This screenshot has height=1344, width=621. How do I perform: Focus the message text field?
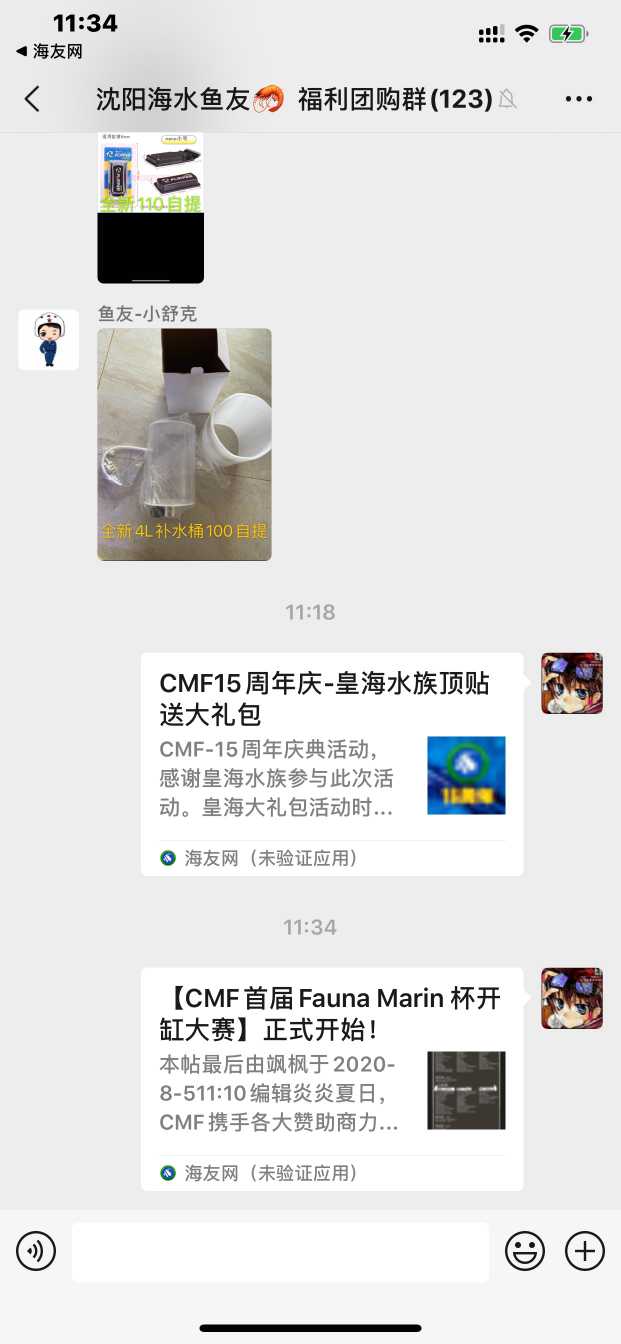pos(280,1251)
